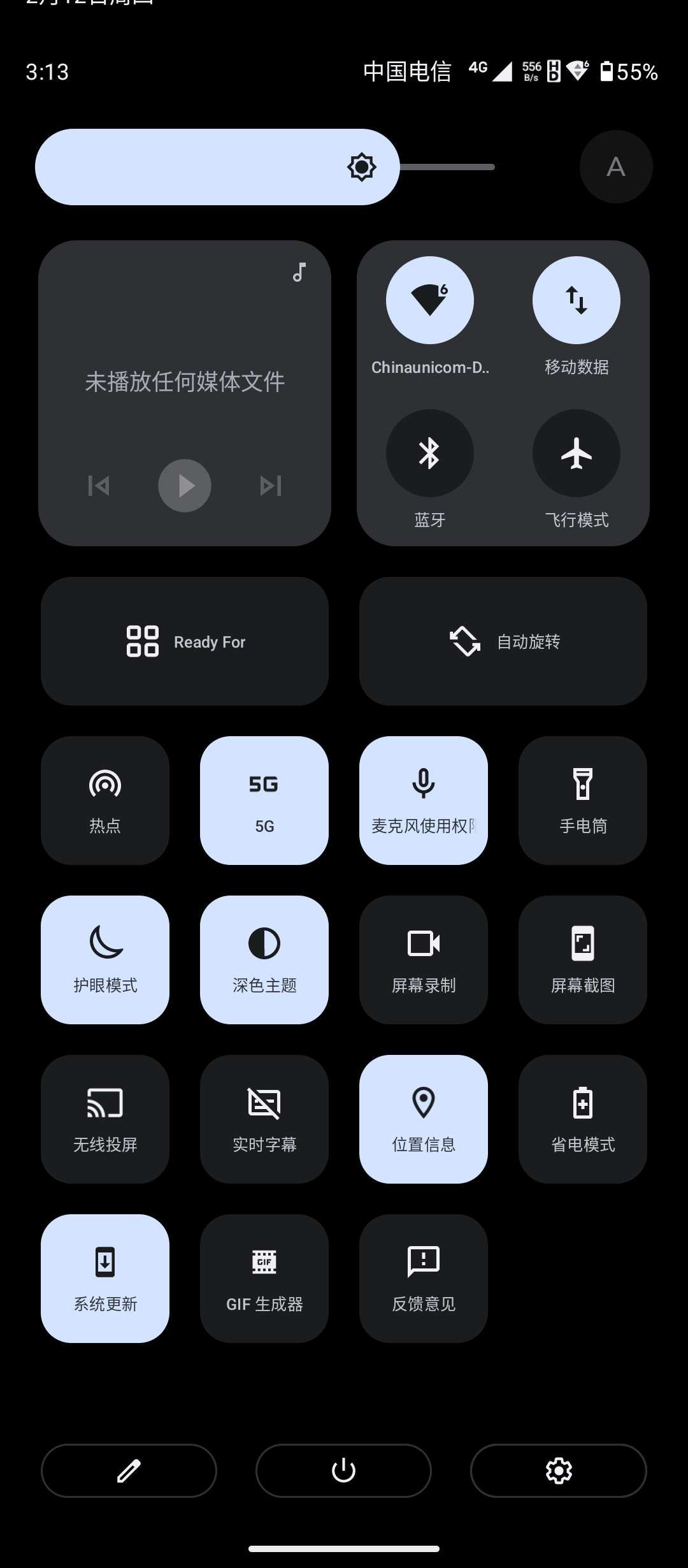
Task: Turn on the 手电筒 flashlight tile
Action: pos(582,800)
